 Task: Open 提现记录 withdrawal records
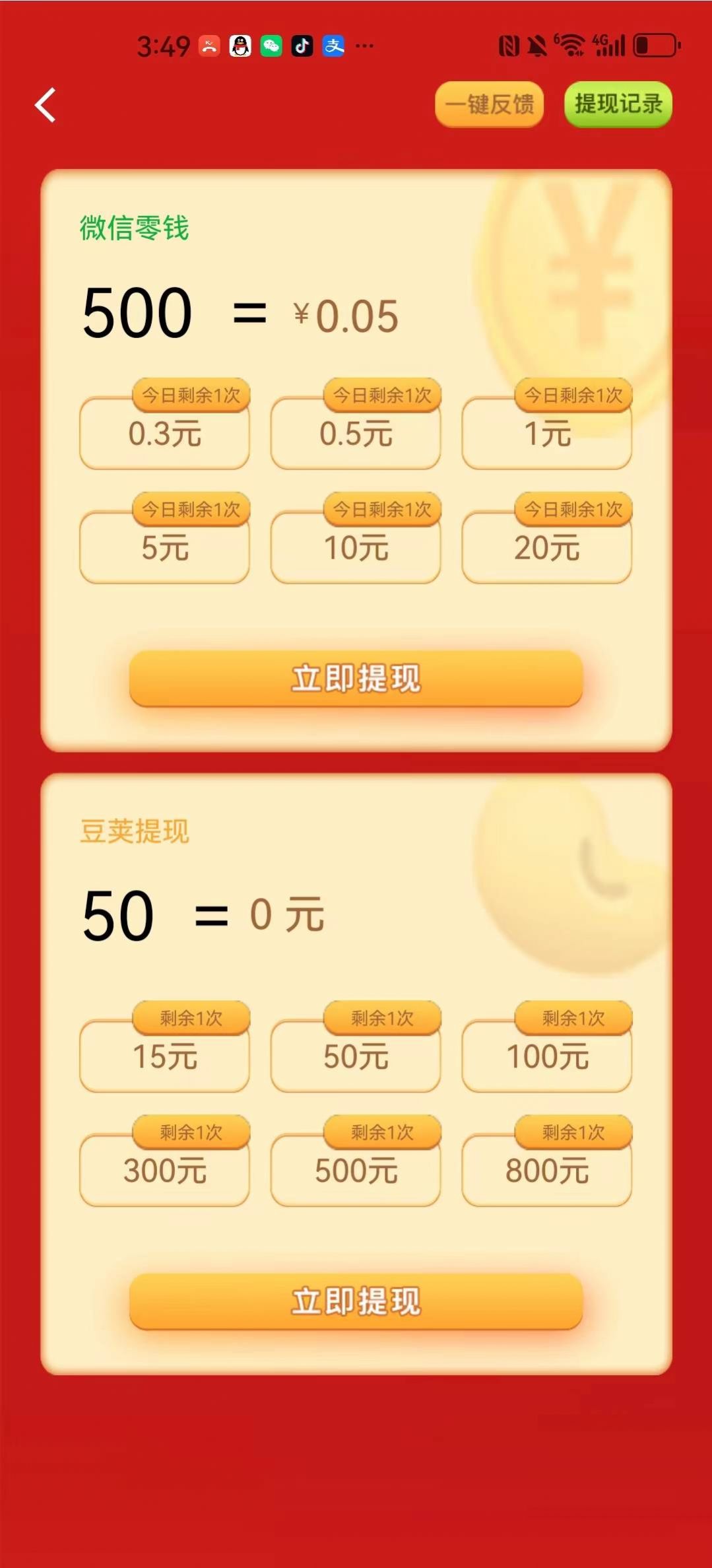(x=617, y=104)
